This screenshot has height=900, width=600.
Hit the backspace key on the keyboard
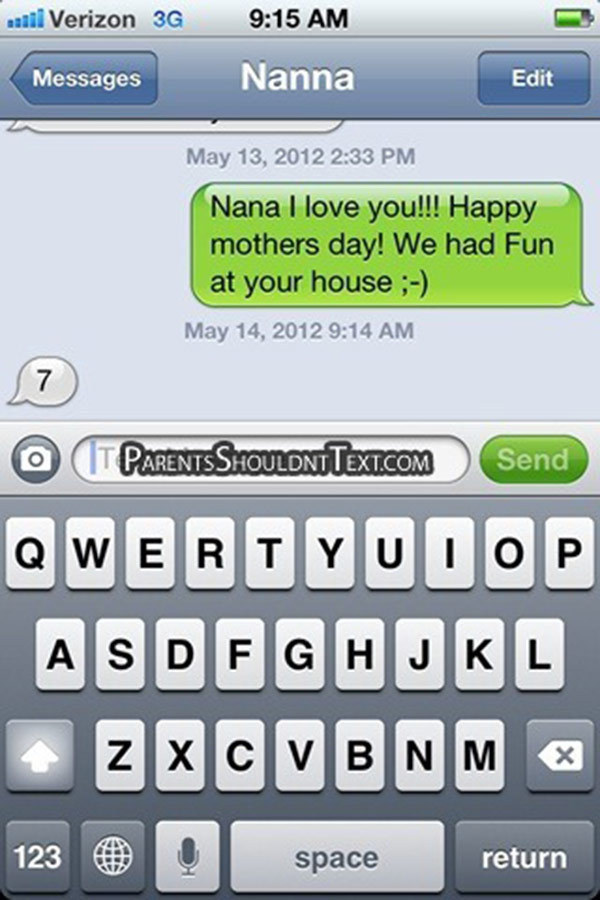pyautogui.click(x=558, y=757)
